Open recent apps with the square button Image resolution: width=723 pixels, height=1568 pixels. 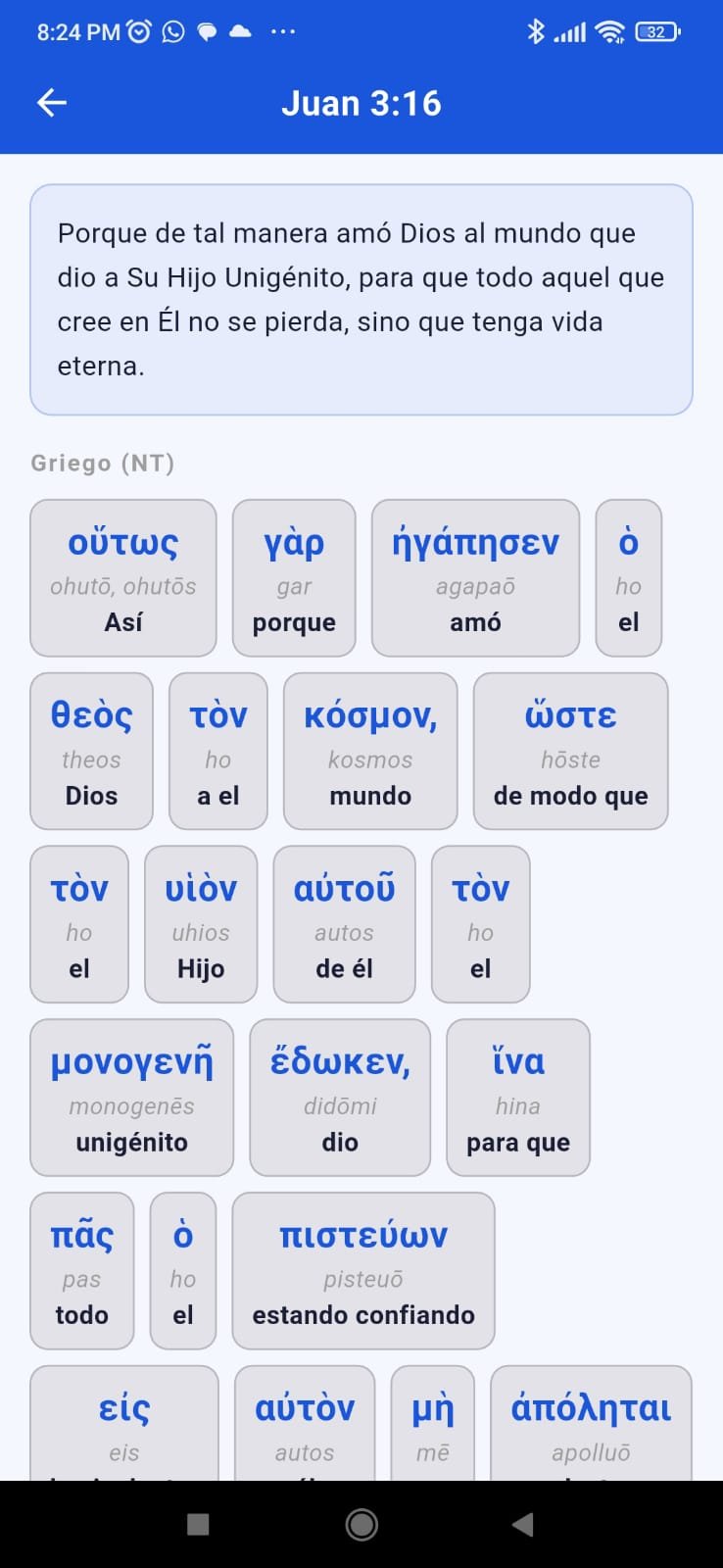click(198, 1524)
